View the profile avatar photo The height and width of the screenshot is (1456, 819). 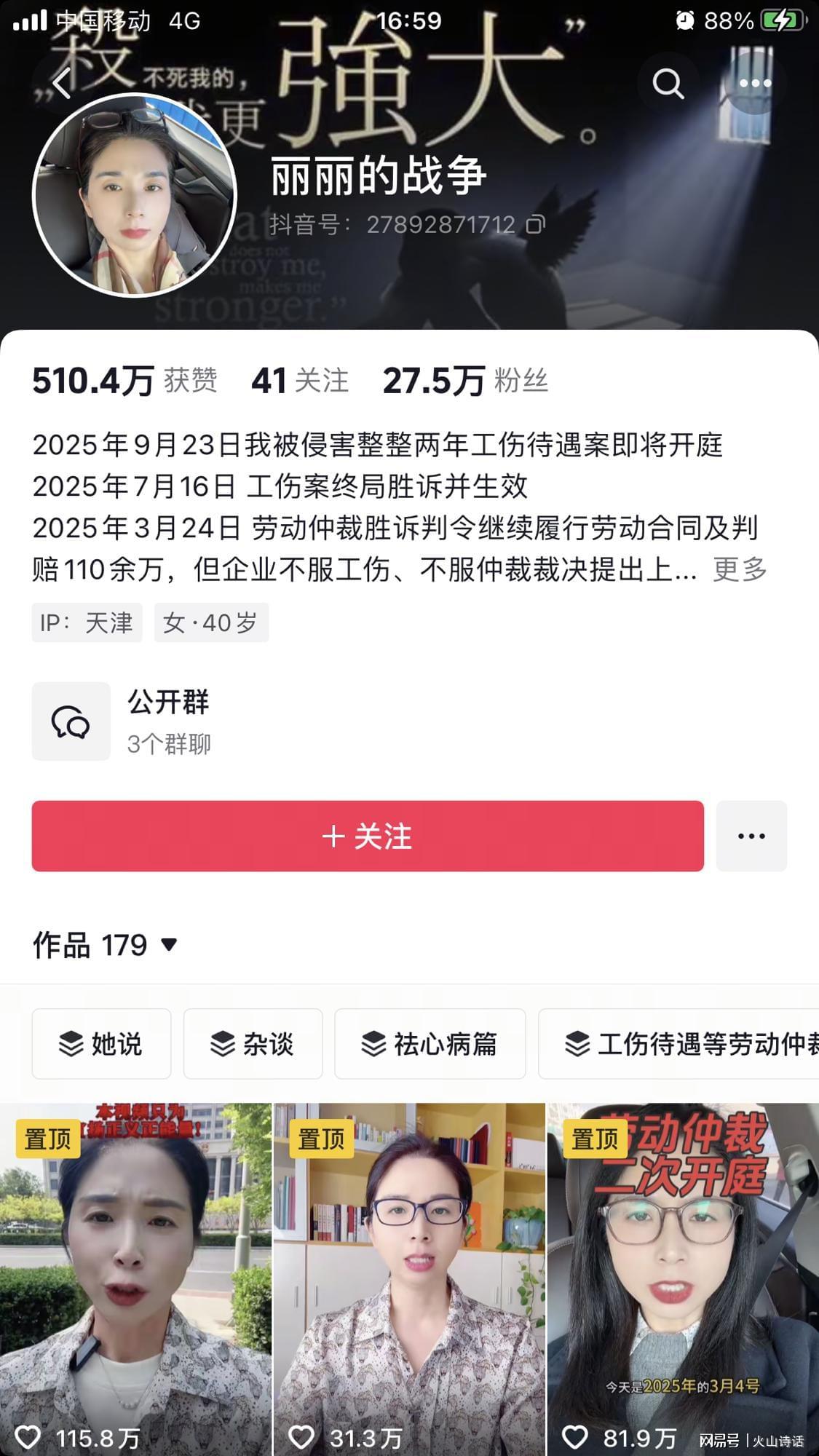(135, 195)
